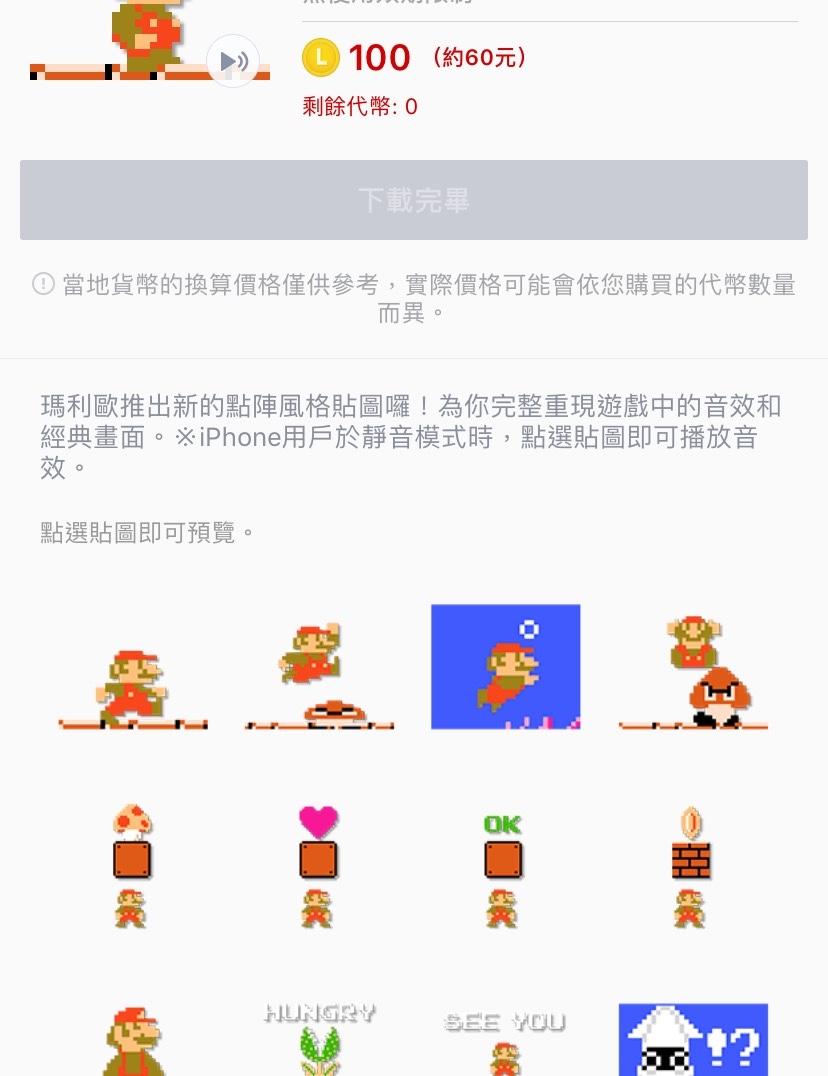The image size is (828, 1076).
Task: Preview the swimming Mario sticker
Action: click(x=505, y=667)
